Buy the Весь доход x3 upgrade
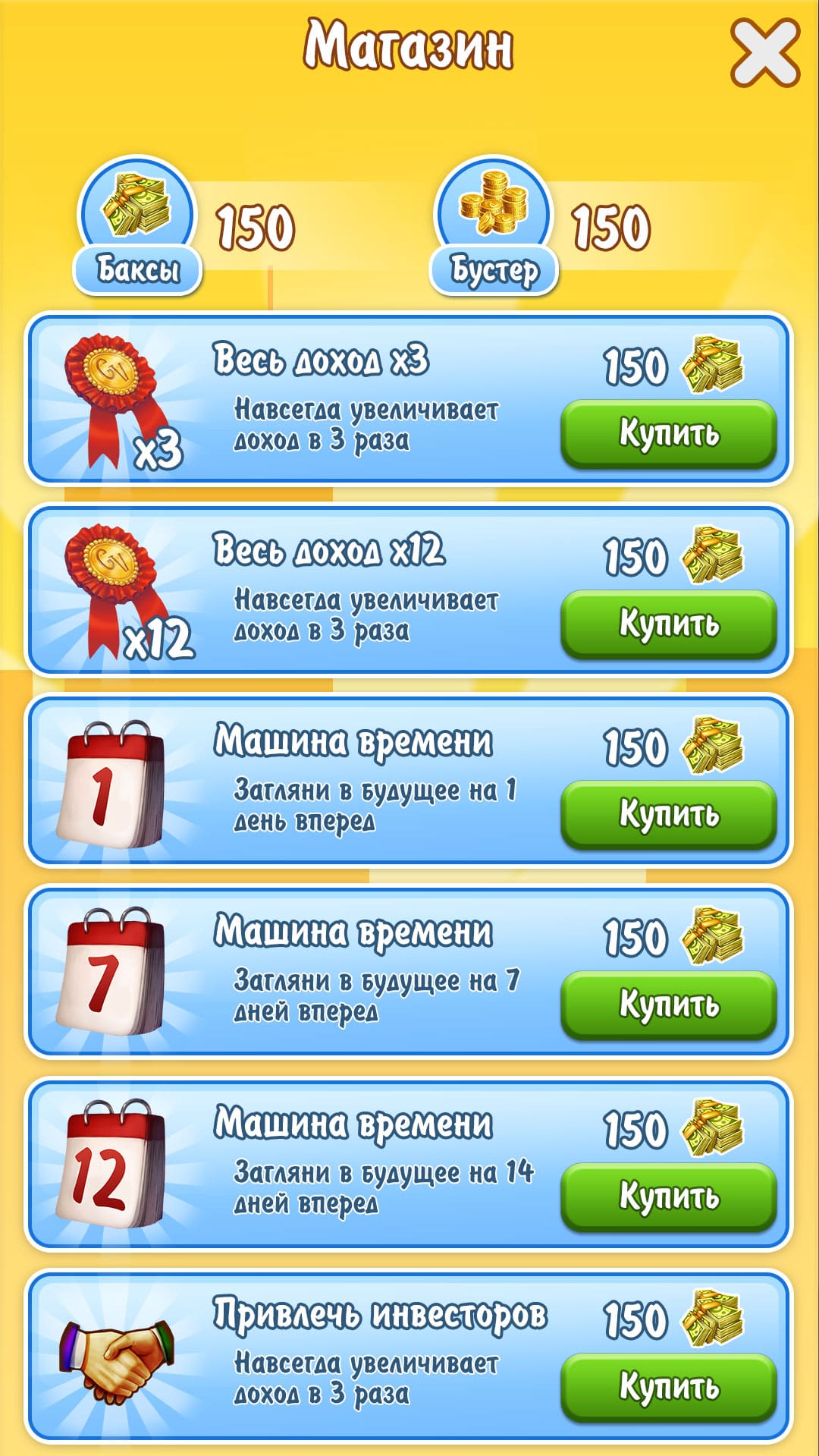 [x=669, y=433]
